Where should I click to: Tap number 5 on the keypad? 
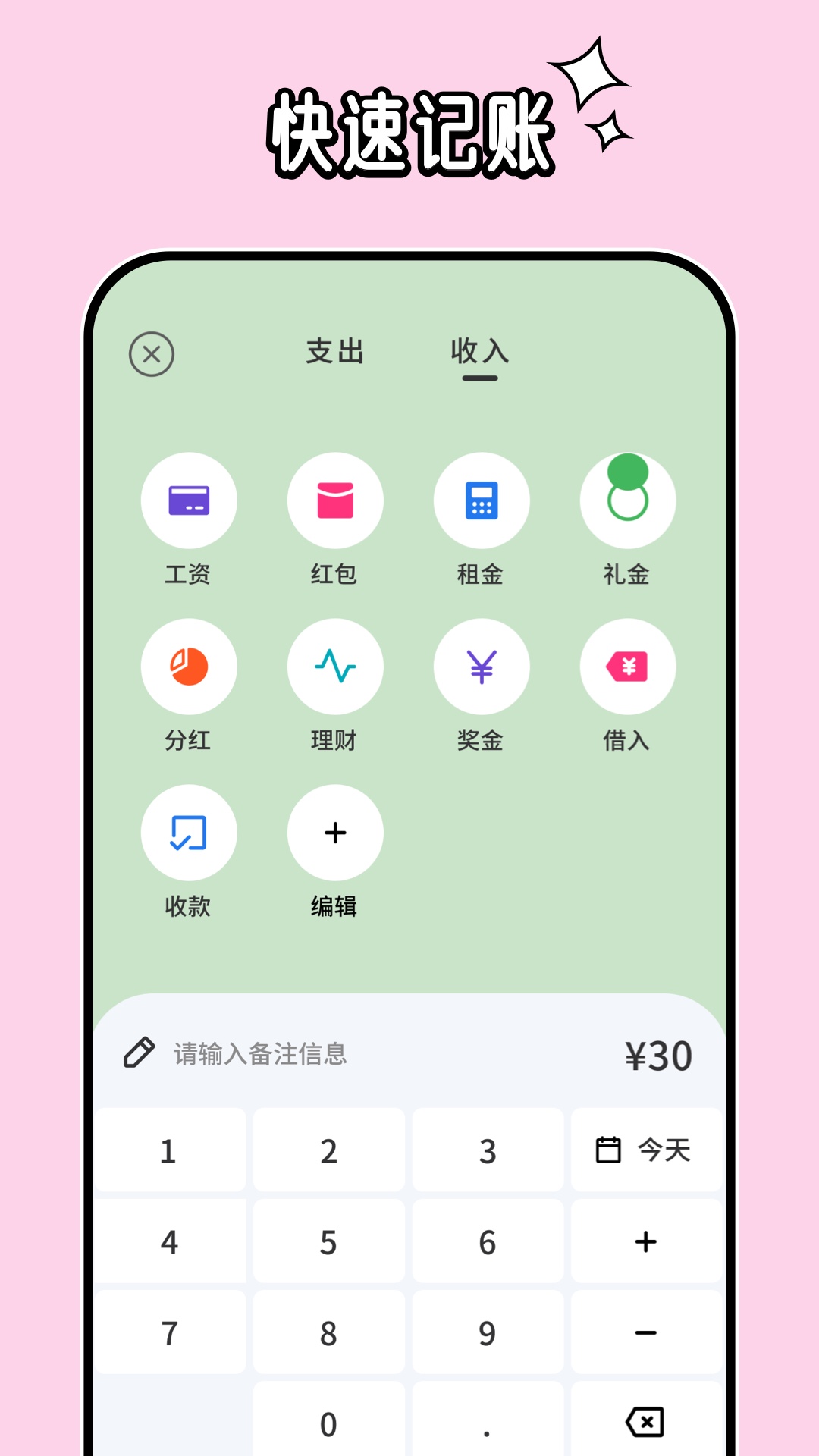[x=328, y=1241]
